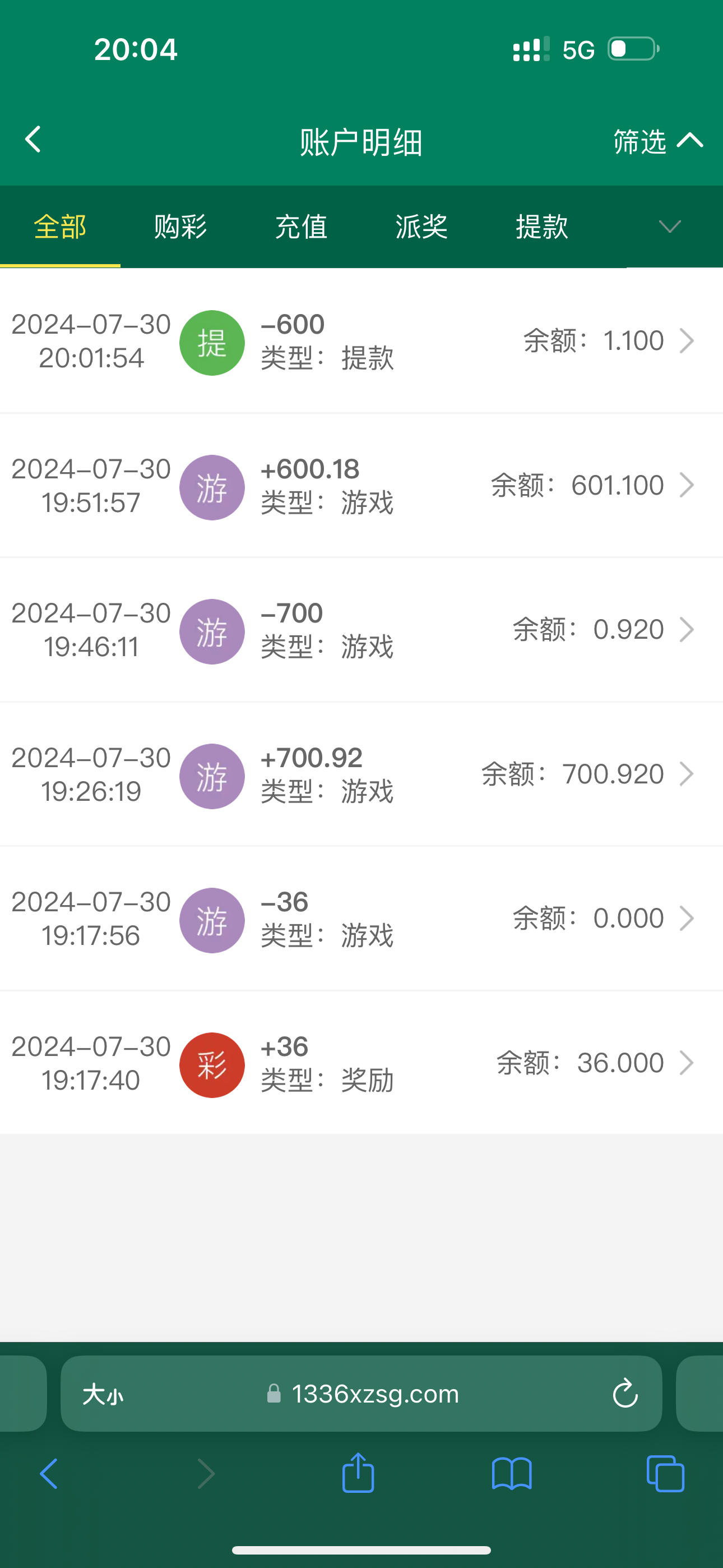Show the 提款 tab records

541,227
